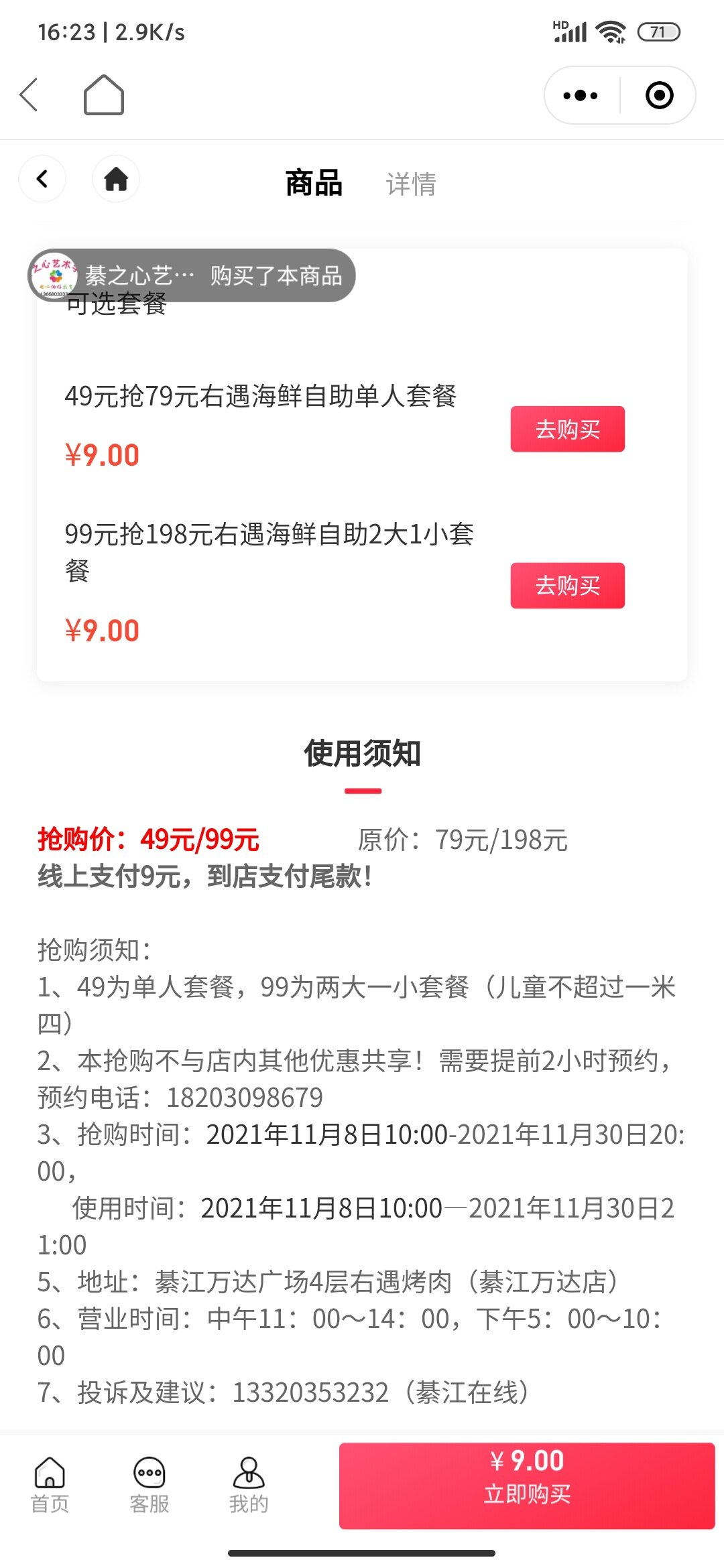
Task: Open the 我的 profile page
Action: (249, 1485)
